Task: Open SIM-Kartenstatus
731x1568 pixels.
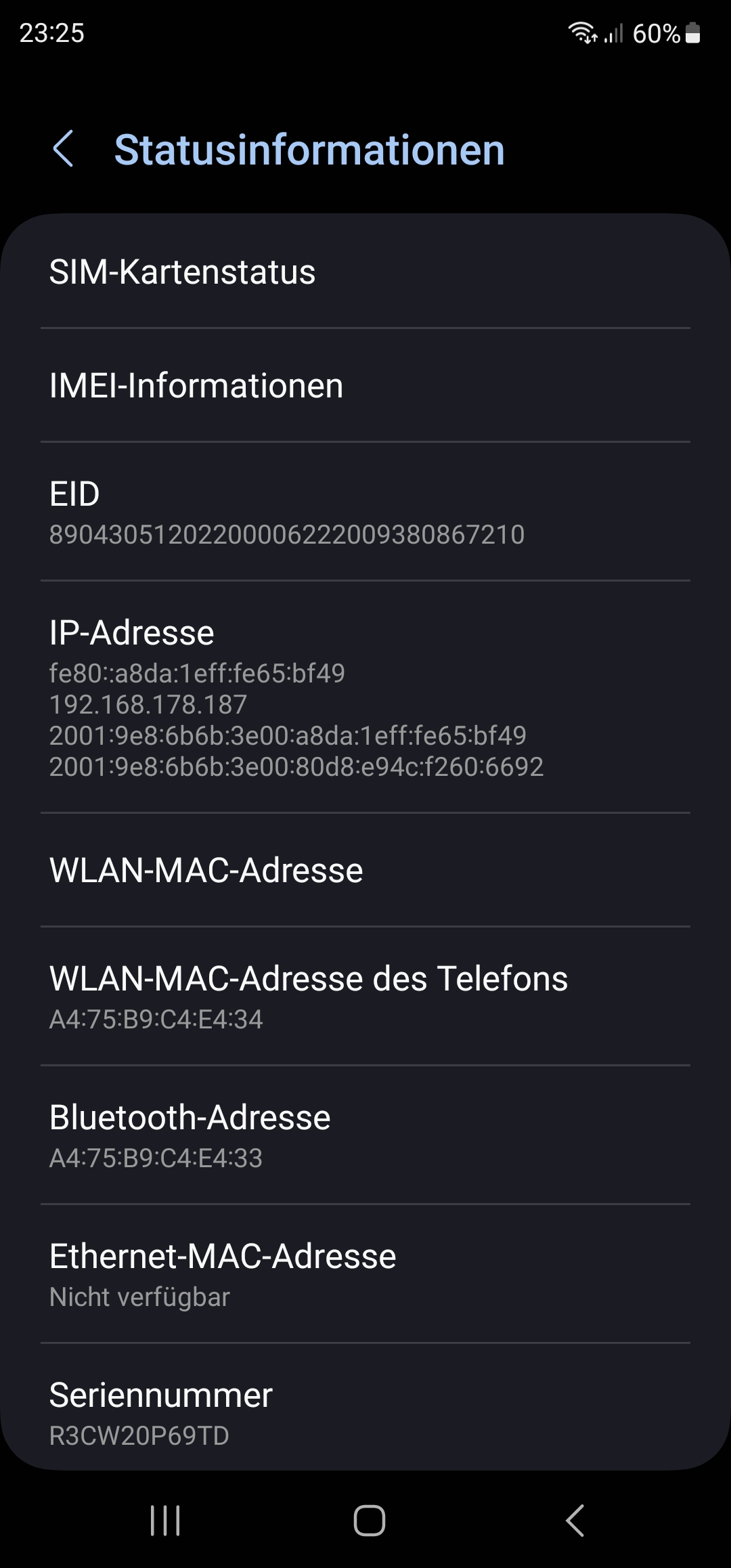Action: (x=365, y=272)
